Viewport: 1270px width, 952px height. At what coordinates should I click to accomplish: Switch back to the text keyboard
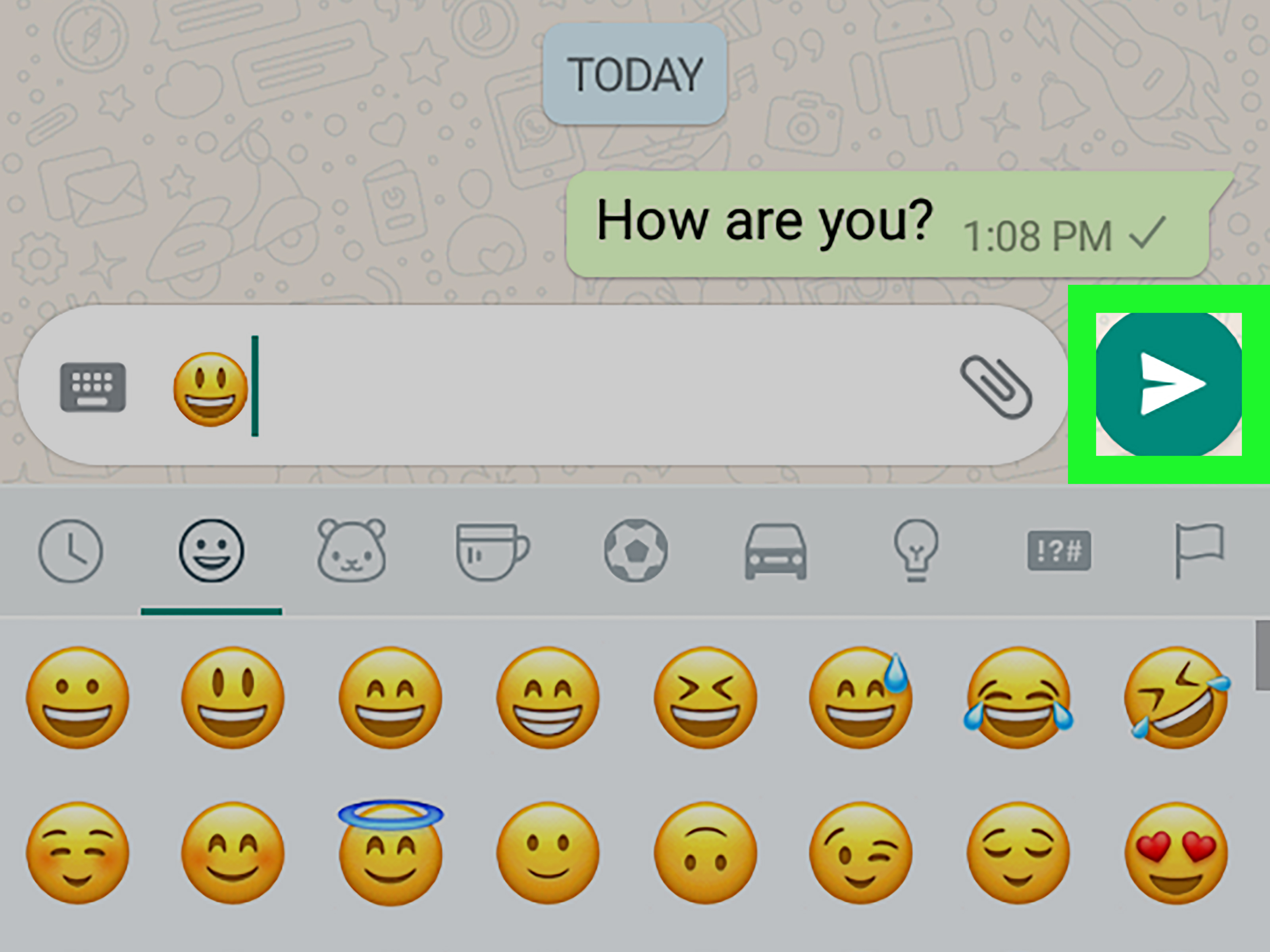[93, 387]
